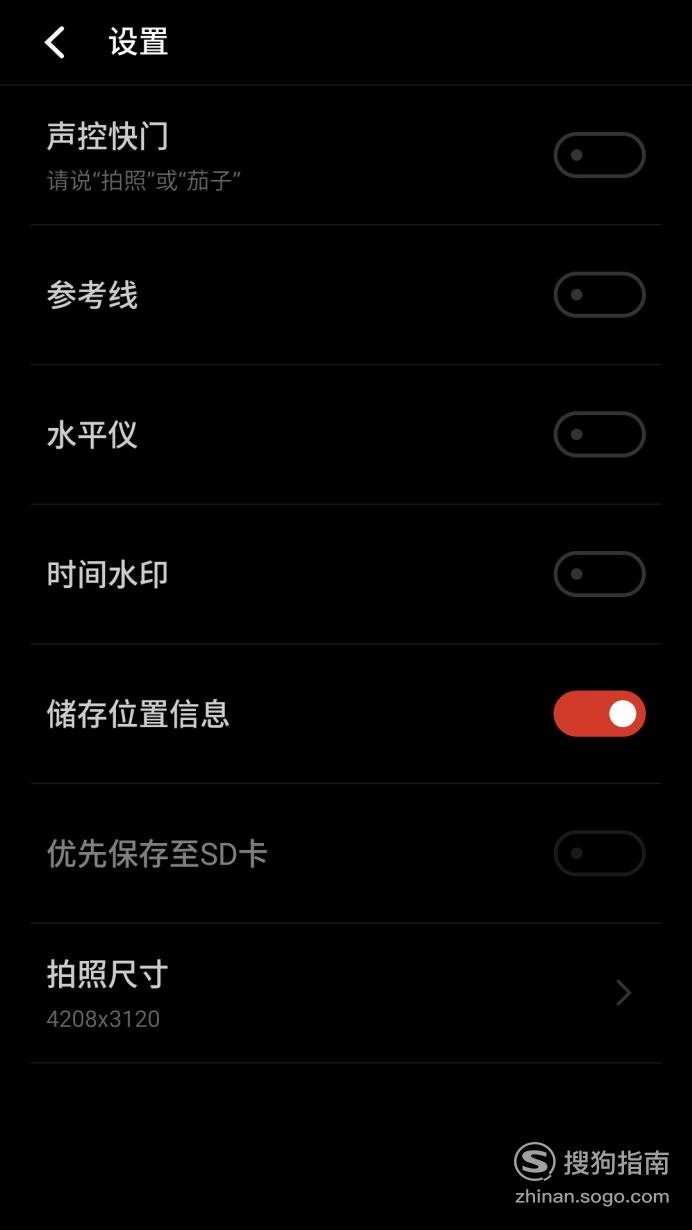Toggle the 水平仪 switch on
Image resolution: width=692 pixels, height=1230 pixels.
(600, 435)
